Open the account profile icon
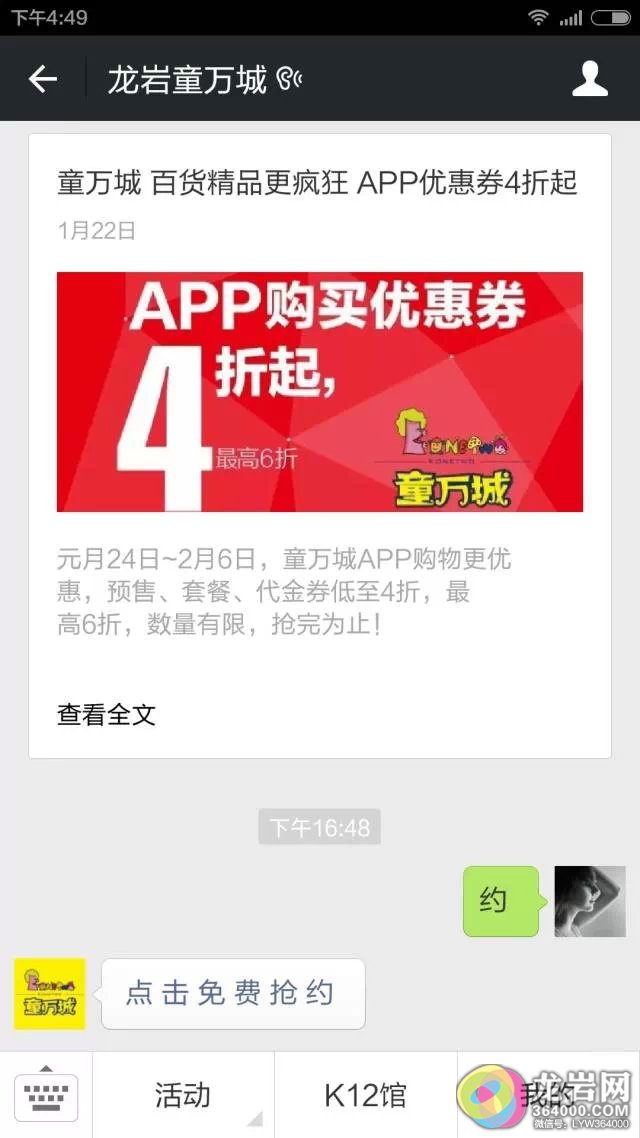640x1138 pixels. [x=590, y=79]
